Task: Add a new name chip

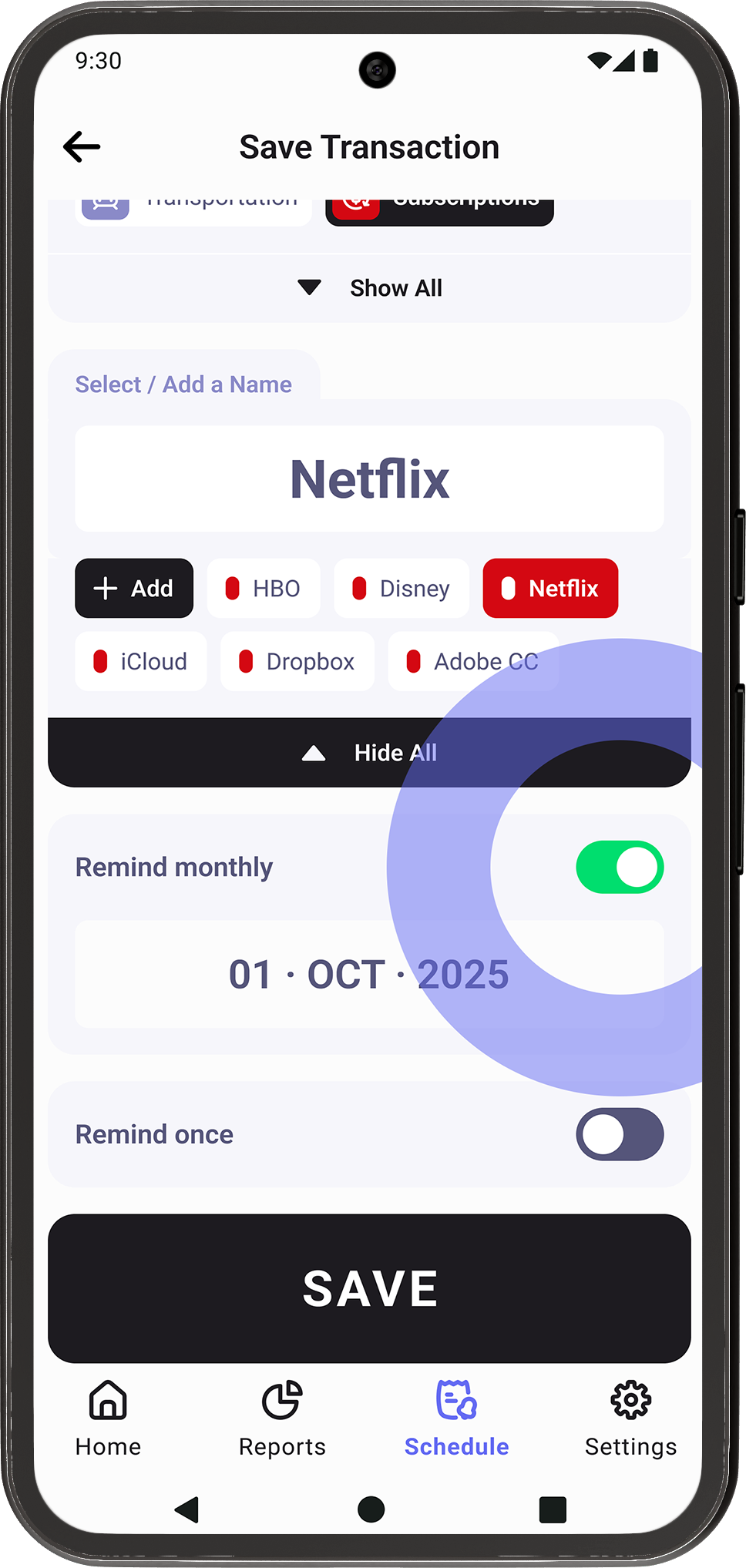Action: (x=134, y=588)
